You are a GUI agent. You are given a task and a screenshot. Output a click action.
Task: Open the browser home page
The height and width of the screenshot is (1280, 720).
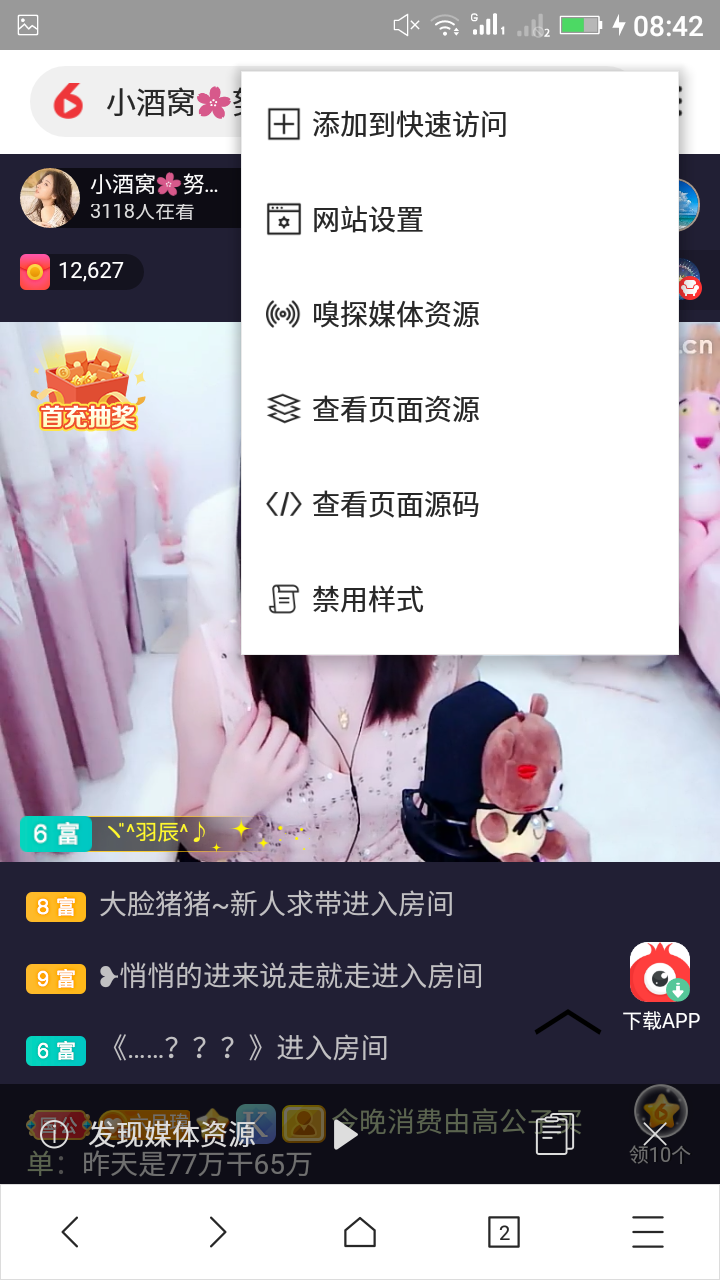(x=360, y=1232)
